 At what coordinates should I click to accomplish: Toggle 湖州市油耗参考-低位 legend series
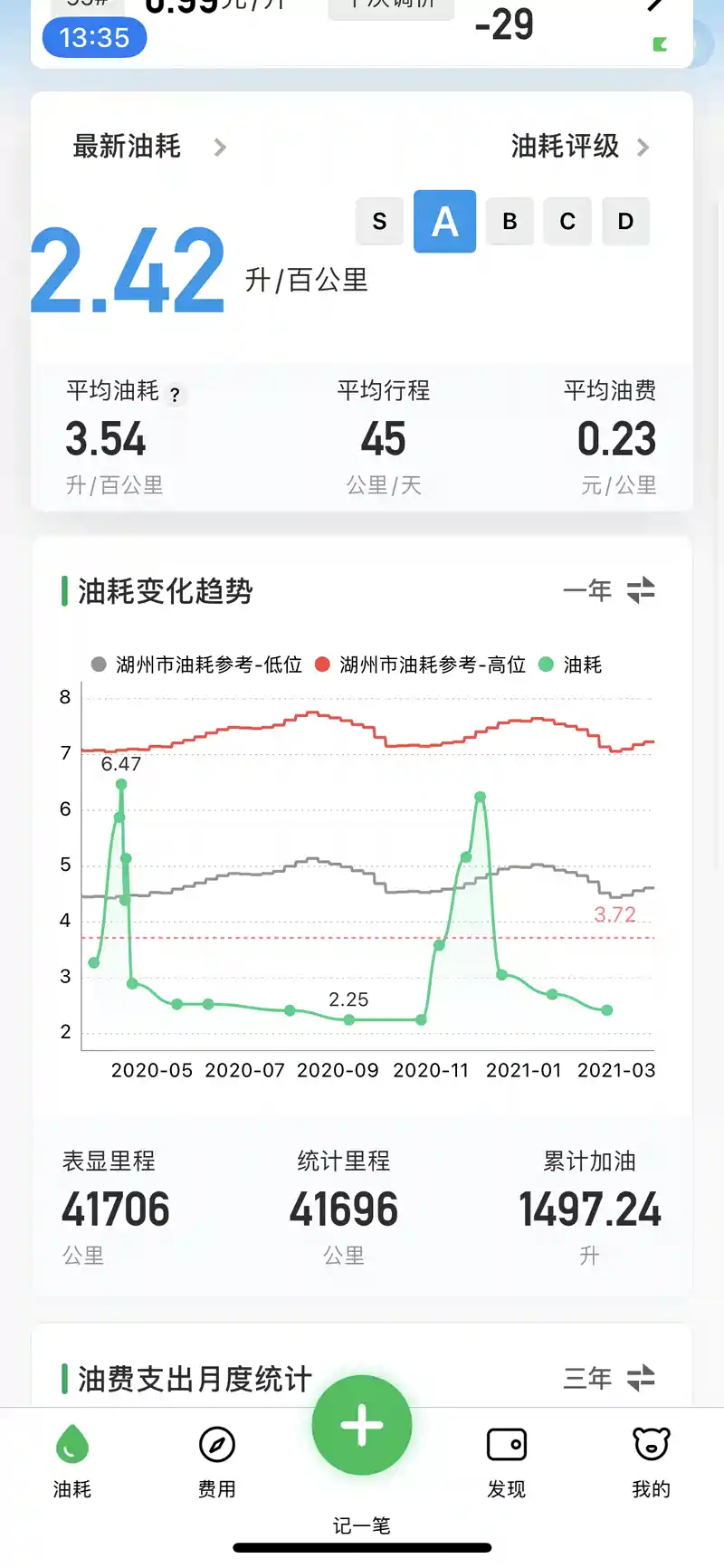click(x=196, y=664)
